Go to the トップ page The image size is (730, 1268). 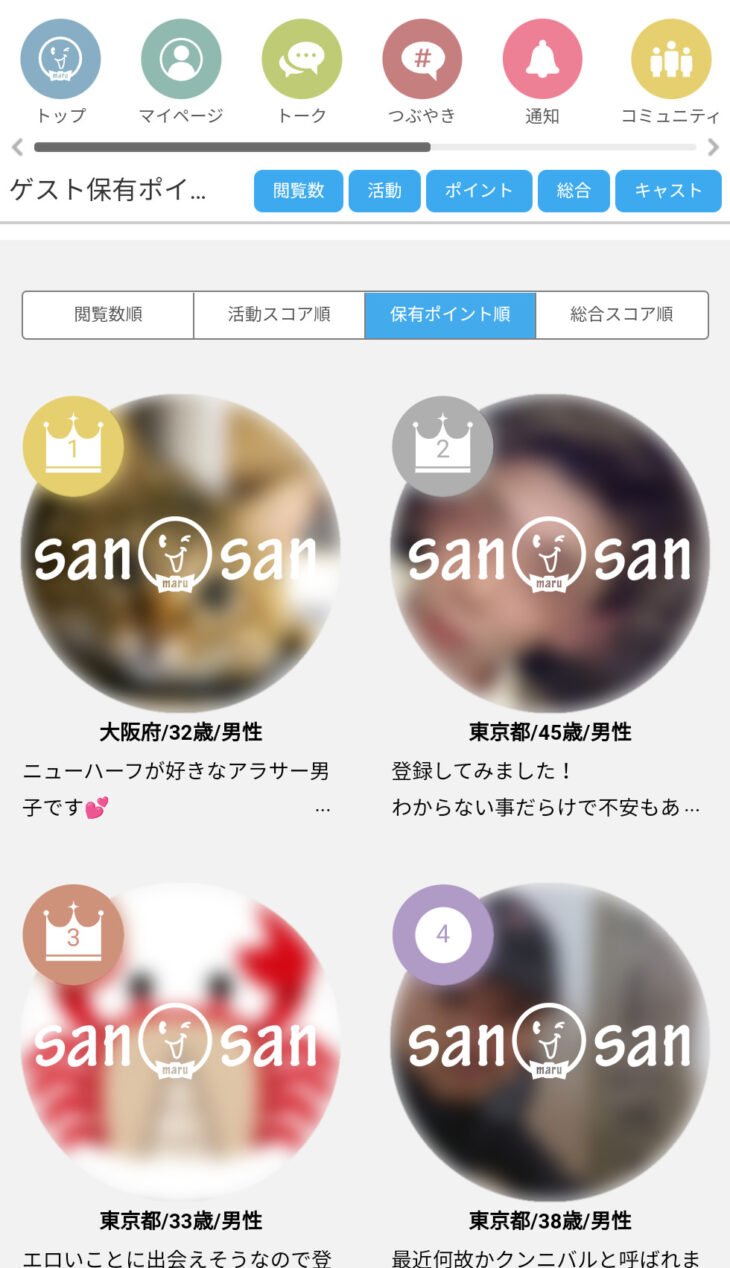(x=61, y=60)
